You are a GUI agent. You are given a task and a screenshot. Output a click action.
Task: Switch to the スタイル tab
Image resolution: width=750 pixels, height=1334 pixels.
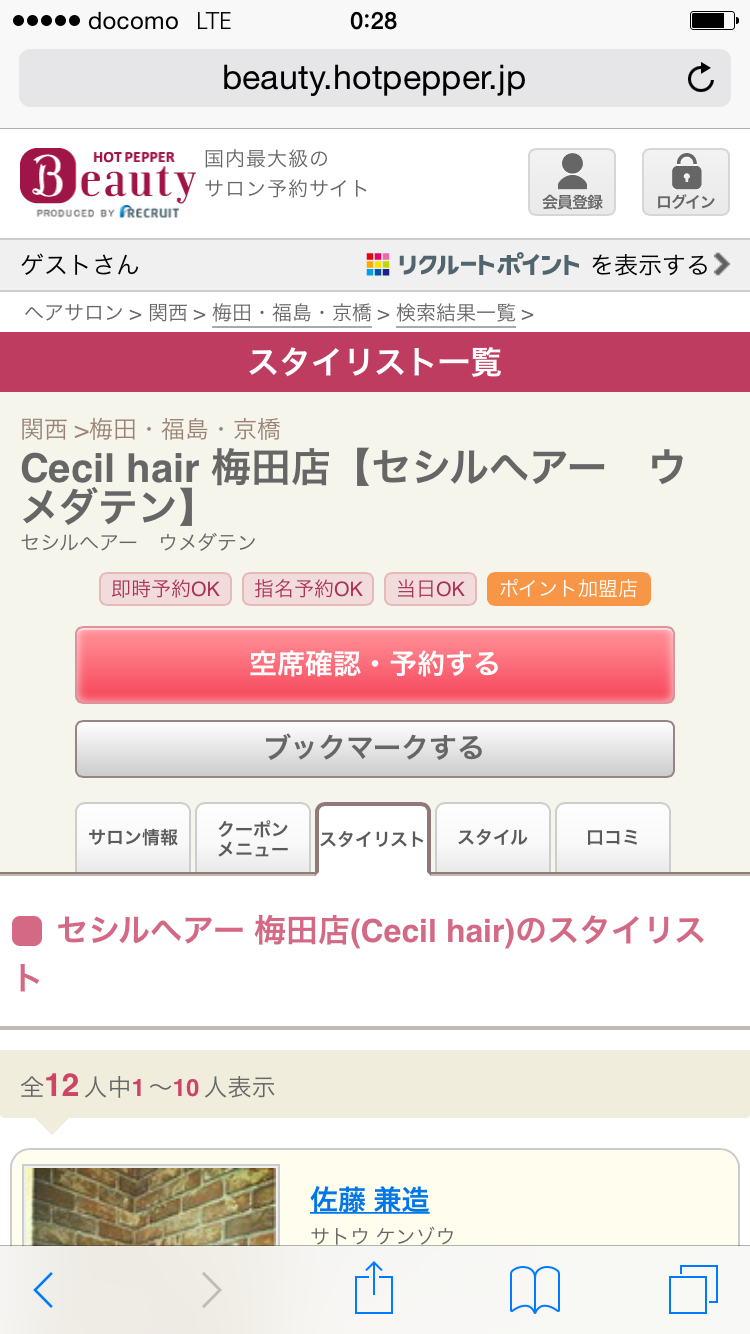tap(493, 838)
